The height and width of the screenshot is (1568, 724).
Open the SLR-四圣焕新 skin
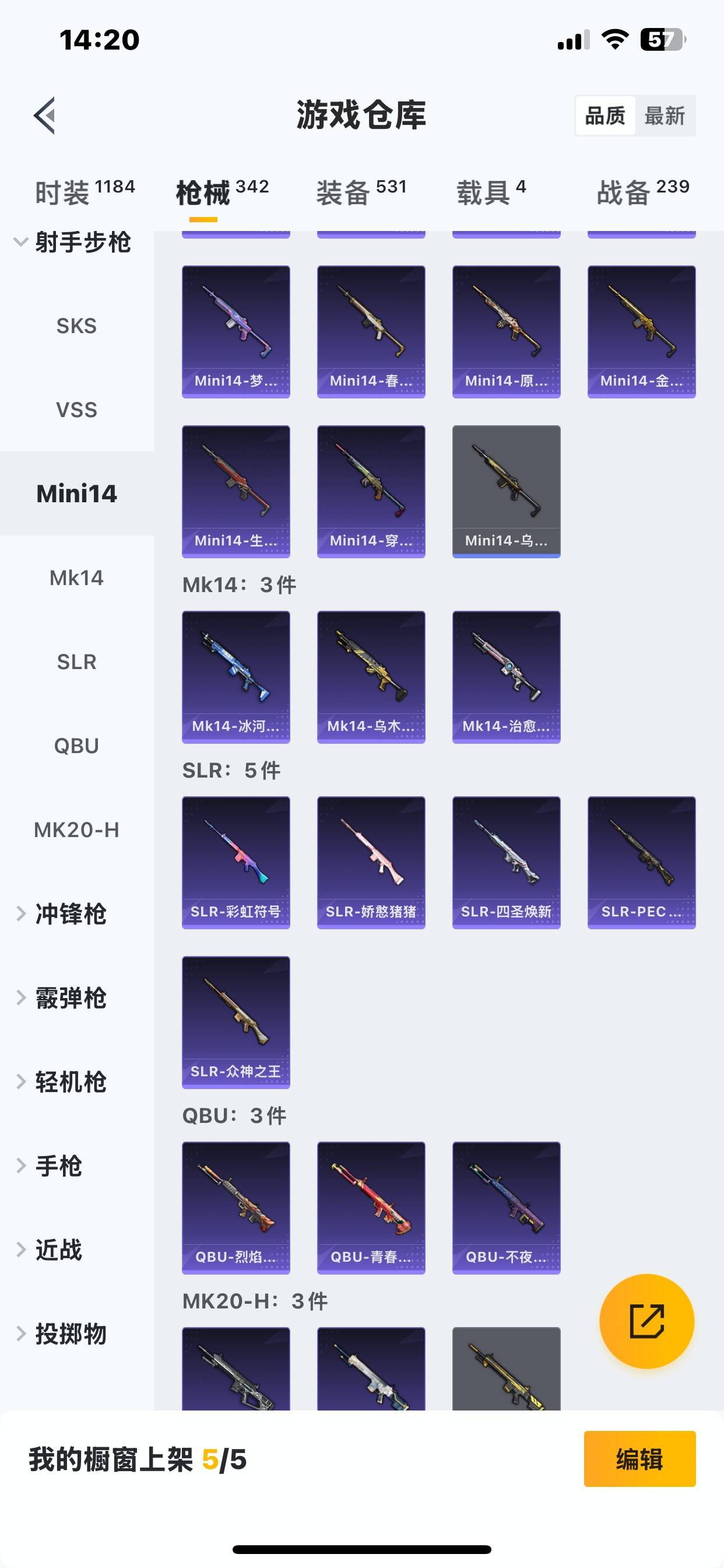pos(506,862)
